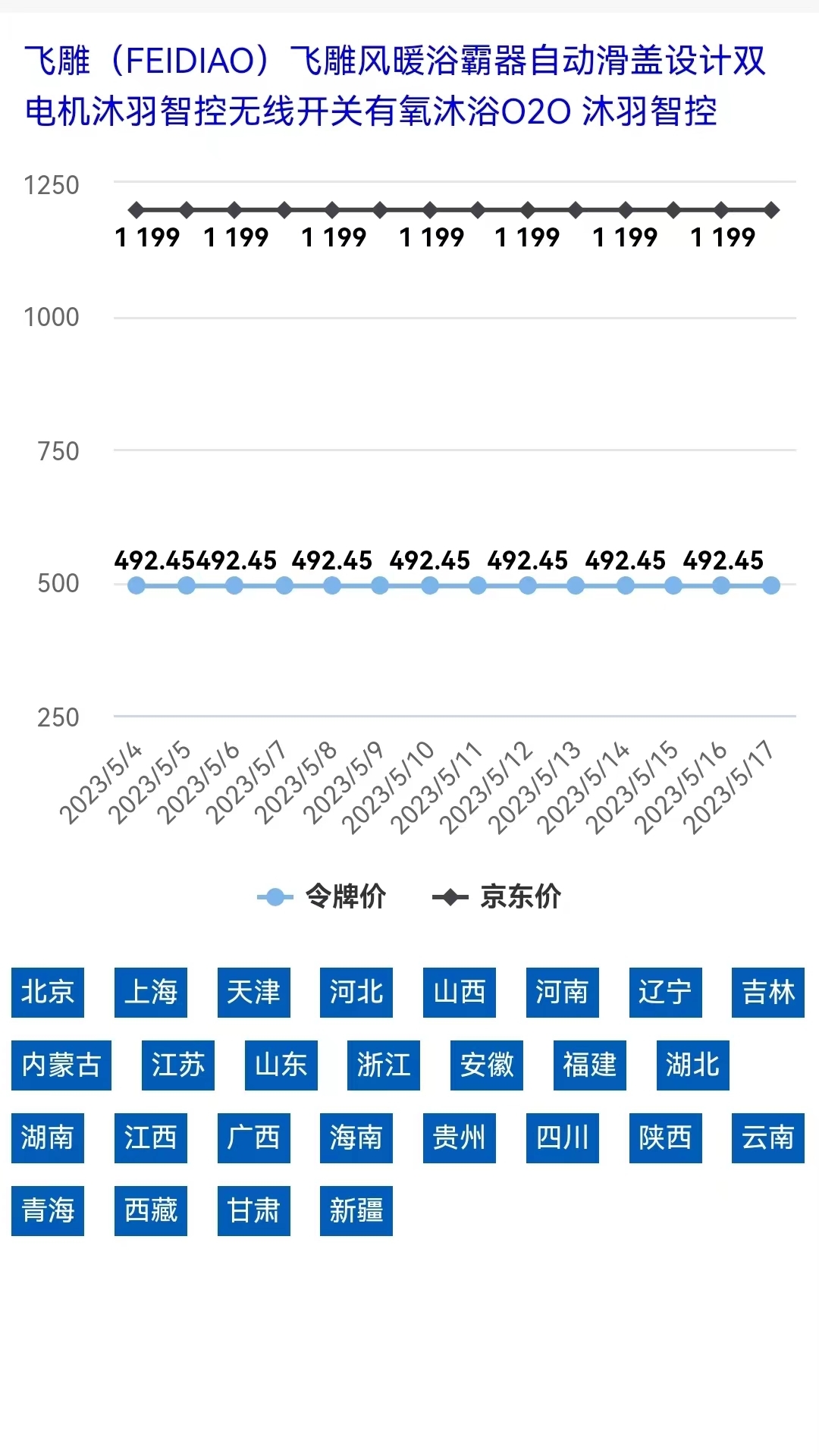Pick 湖南 province
This screenshot has height=1456, width=819.
click(x=48, y=1137)
